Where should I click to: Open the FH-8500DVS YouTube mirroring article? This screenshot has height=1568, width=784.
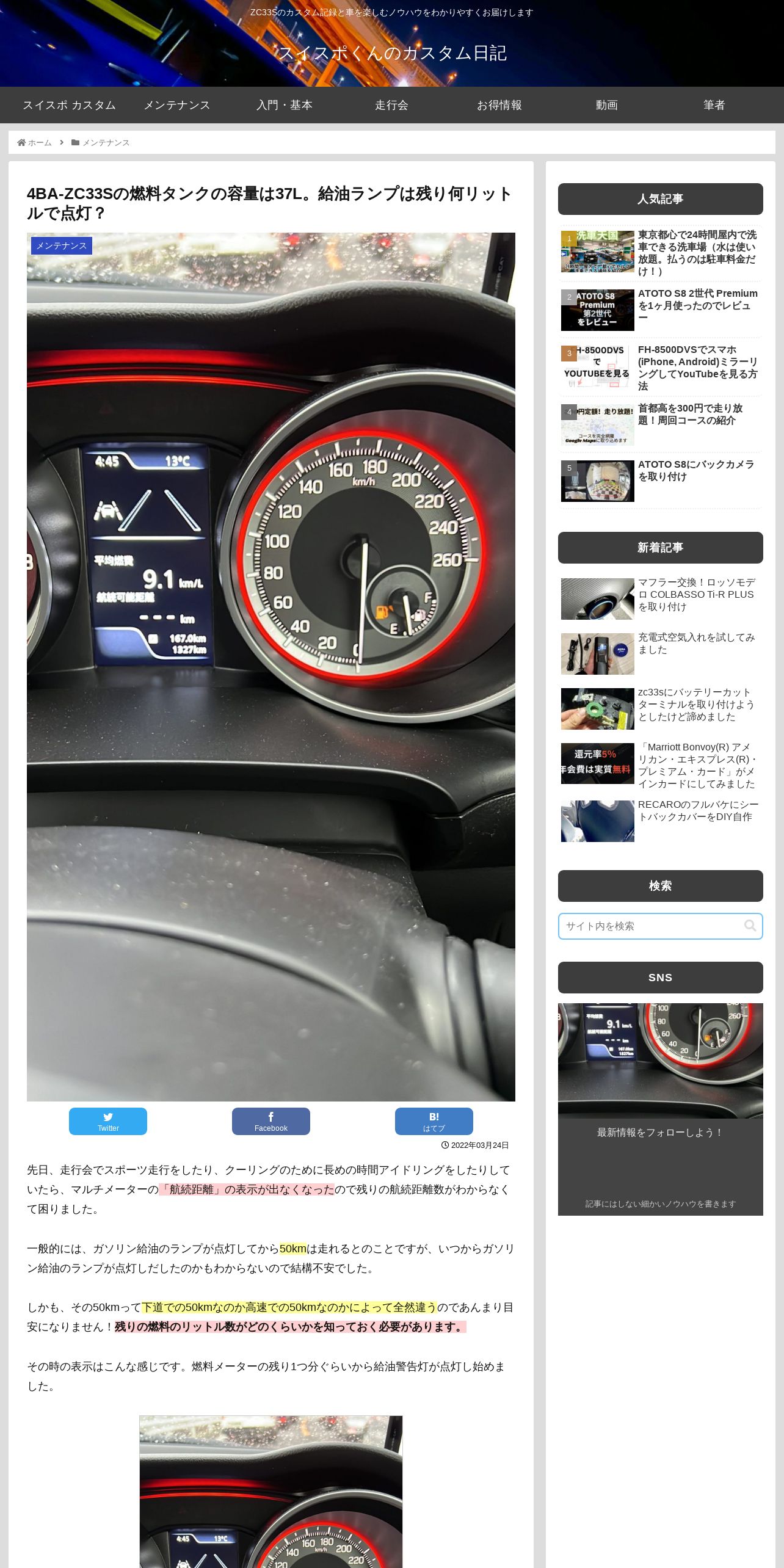[697, 367]
